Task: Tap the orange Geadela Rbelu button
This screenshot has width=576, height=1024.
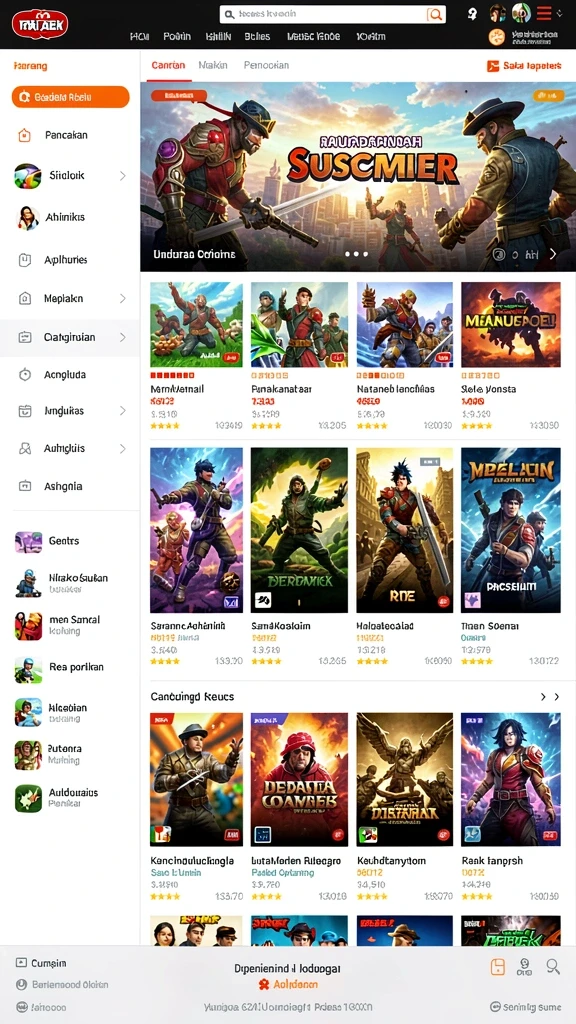Action: click(x=71, y=97)
